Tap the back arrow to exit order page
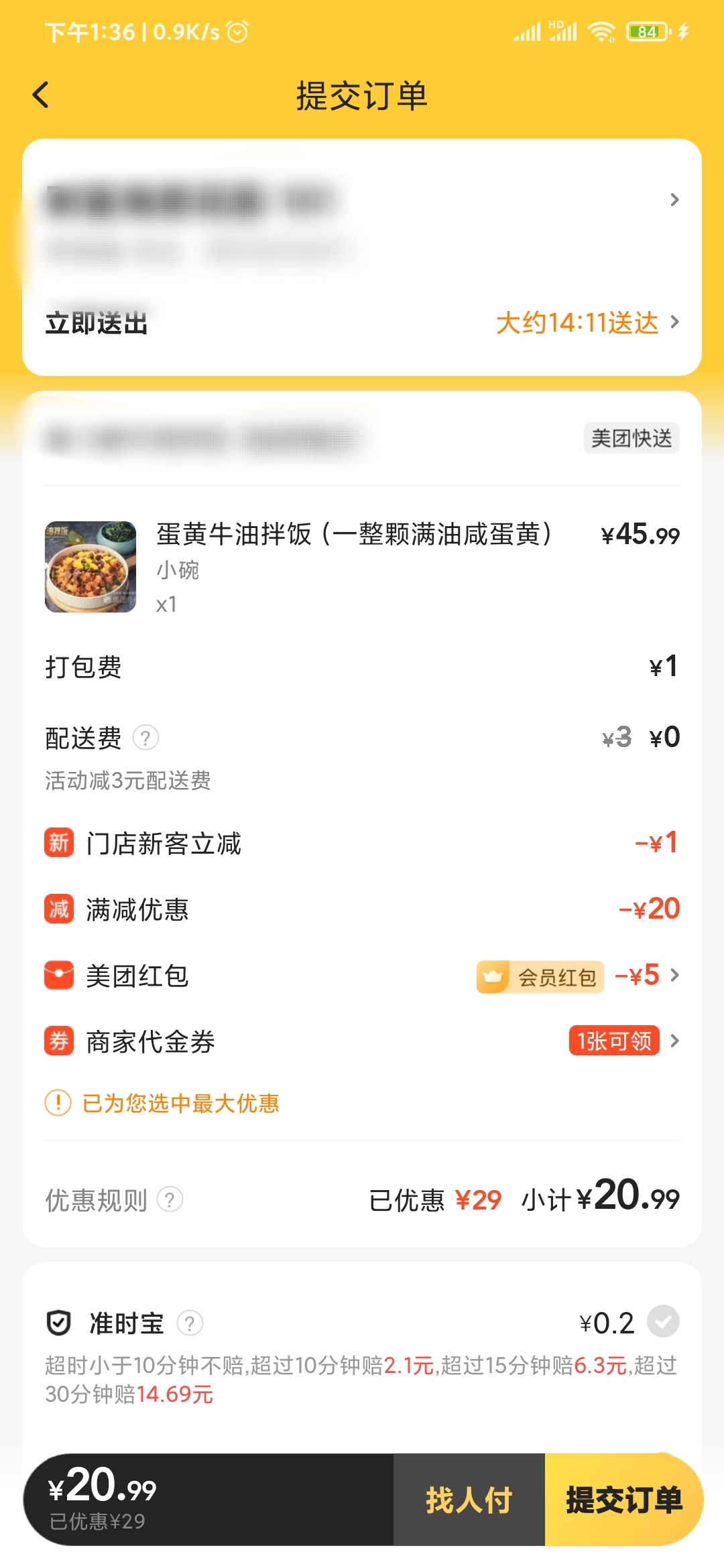Screen dimensions: 724x1568 tap(42, 94)
